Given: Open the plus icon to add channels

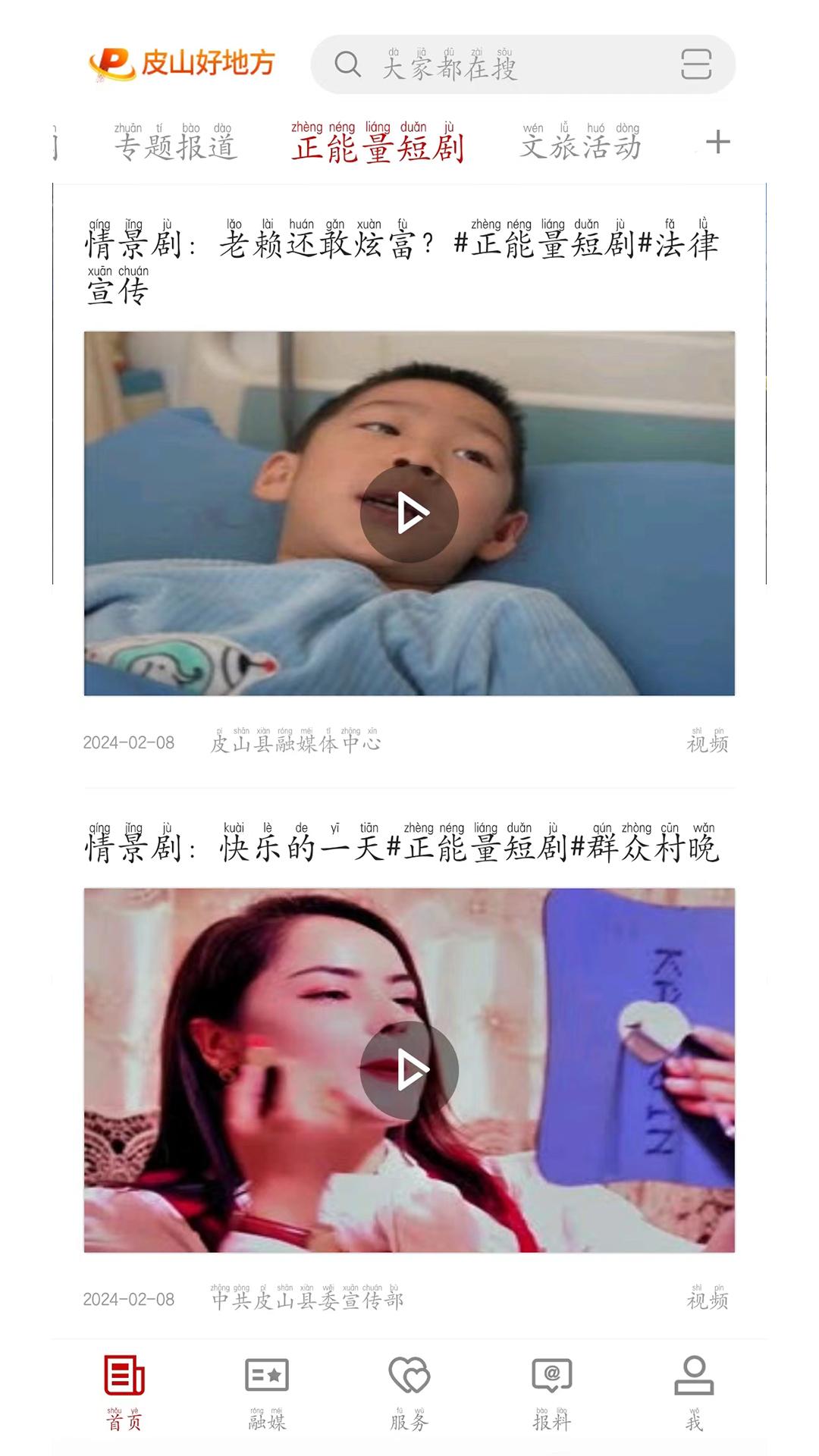Looking at the screenshot, I should pos(717,142).
